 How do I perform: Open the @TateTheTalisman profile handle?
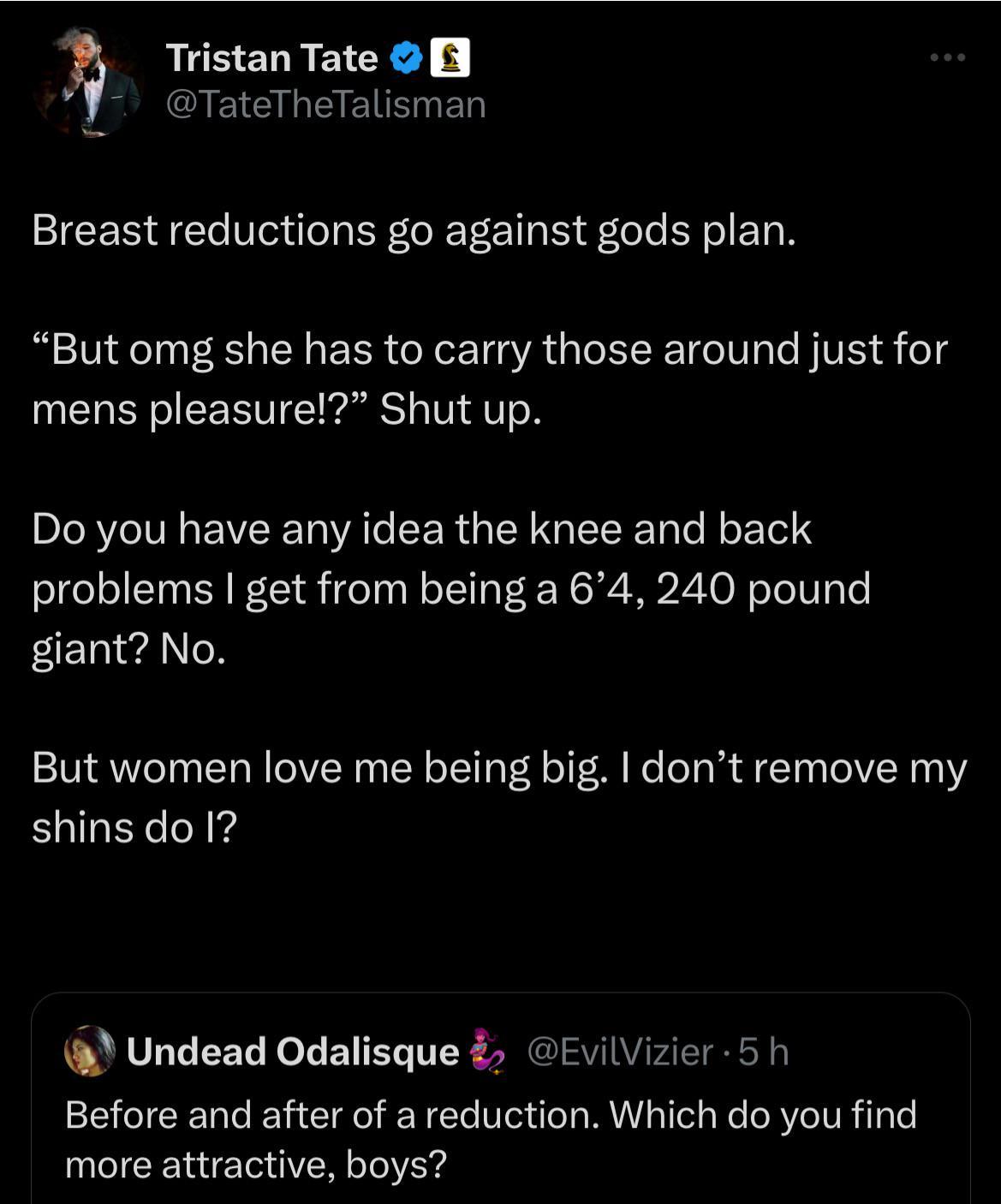click(x=325, y=104)
